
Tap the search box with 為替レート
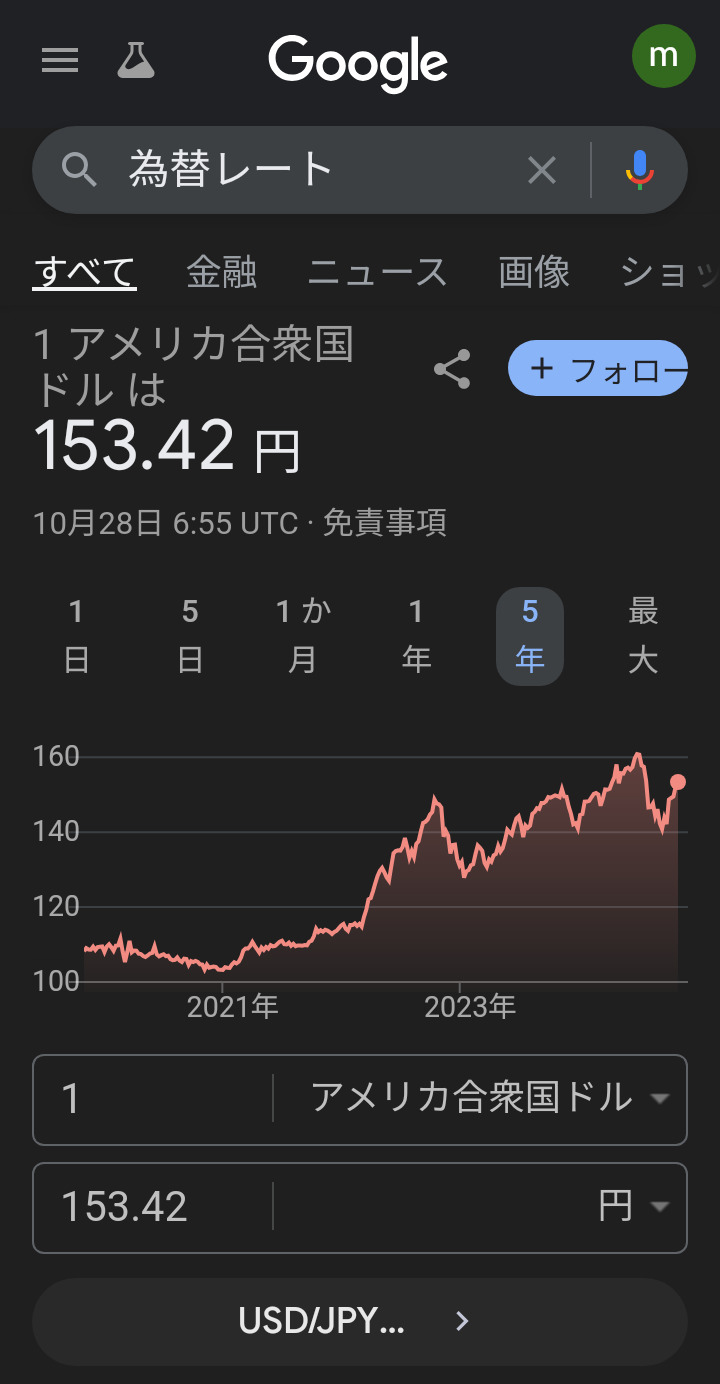[300, 170]
